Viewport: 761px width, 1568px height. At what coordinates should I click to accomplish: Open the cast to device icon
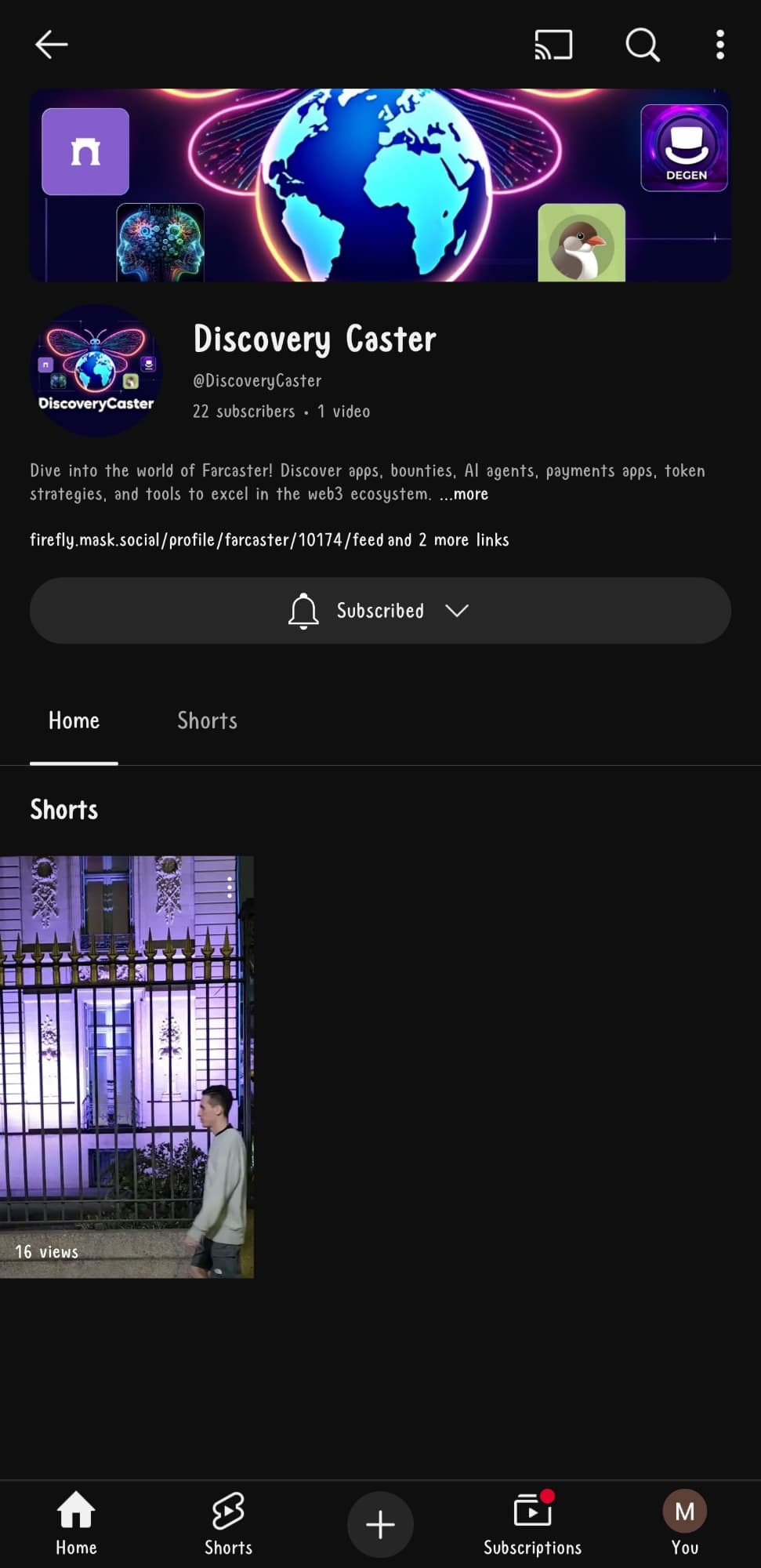553,45
